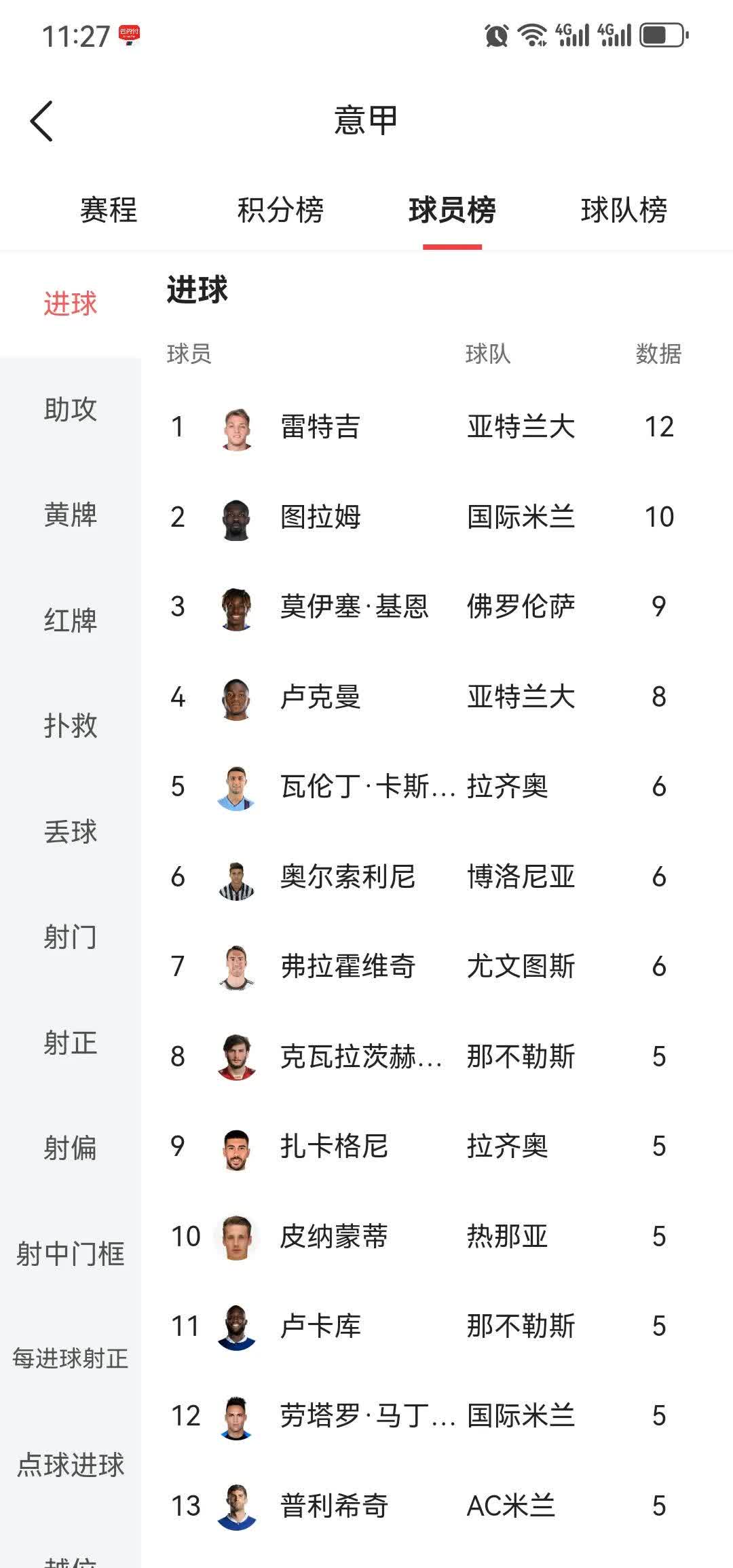Go back using the top-left arrow
This screenshot has height=1568, width=733.
pyautogui.click(x=42, y=122)
